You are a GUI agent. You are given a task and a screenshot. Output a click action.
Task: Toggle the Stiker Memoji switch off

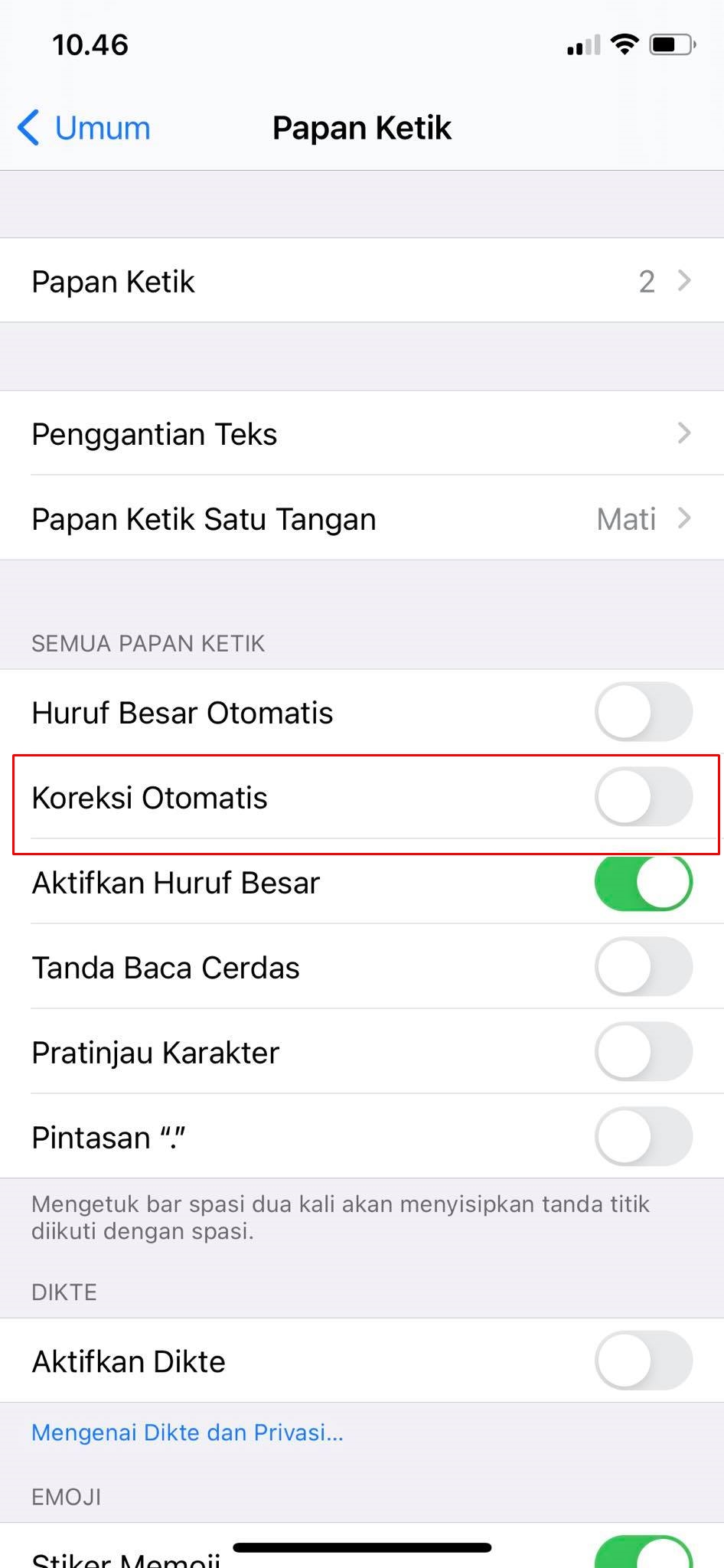point(644,1553)
